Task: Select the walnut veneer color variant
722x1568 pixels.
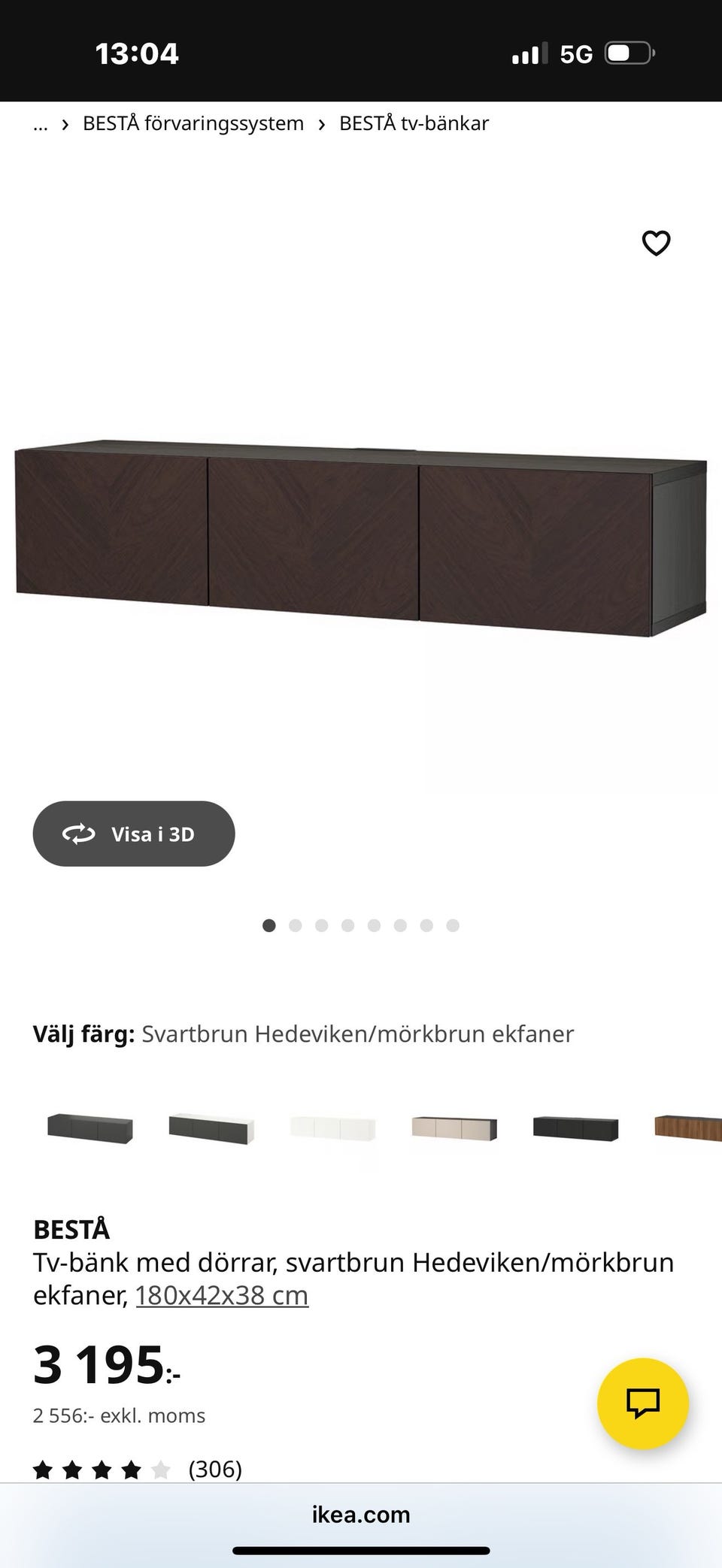Action: pyautogui.click(x=688, y=1129)
